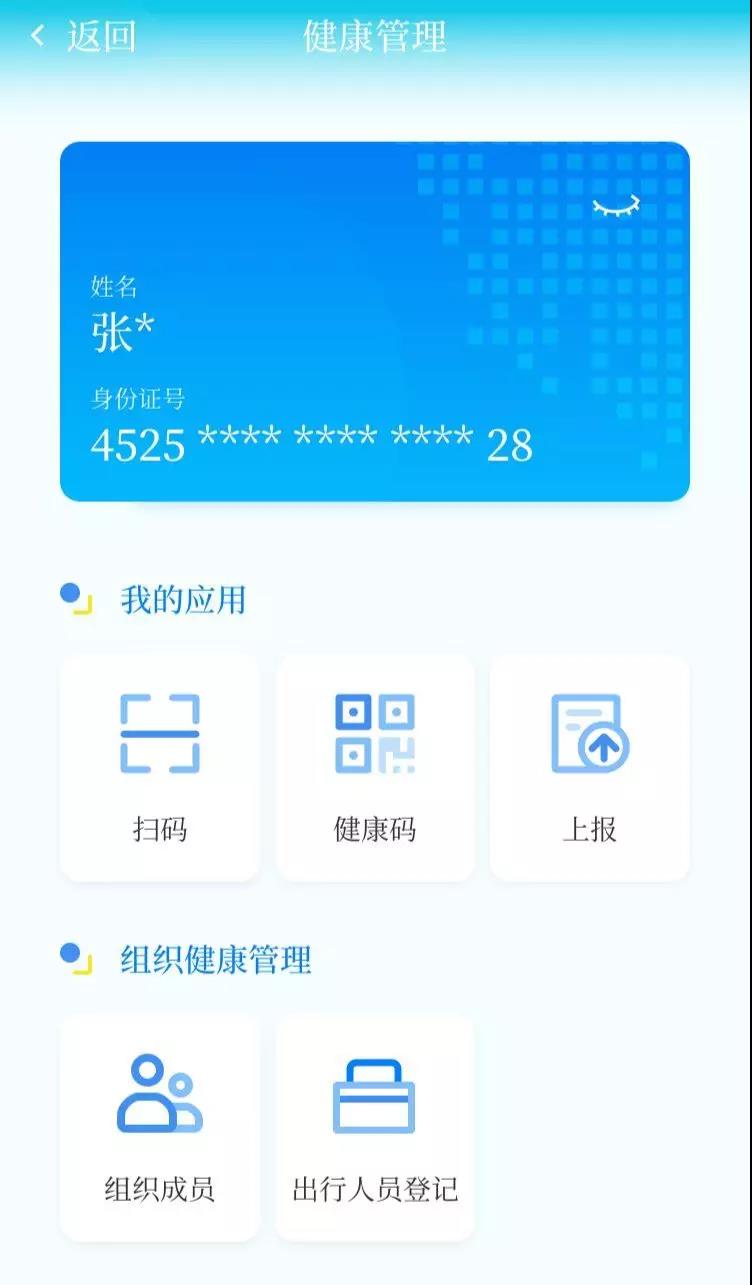Open 出行人员登记 registration
Viewport: 752px width, 1285px height.
point(375,1128)
